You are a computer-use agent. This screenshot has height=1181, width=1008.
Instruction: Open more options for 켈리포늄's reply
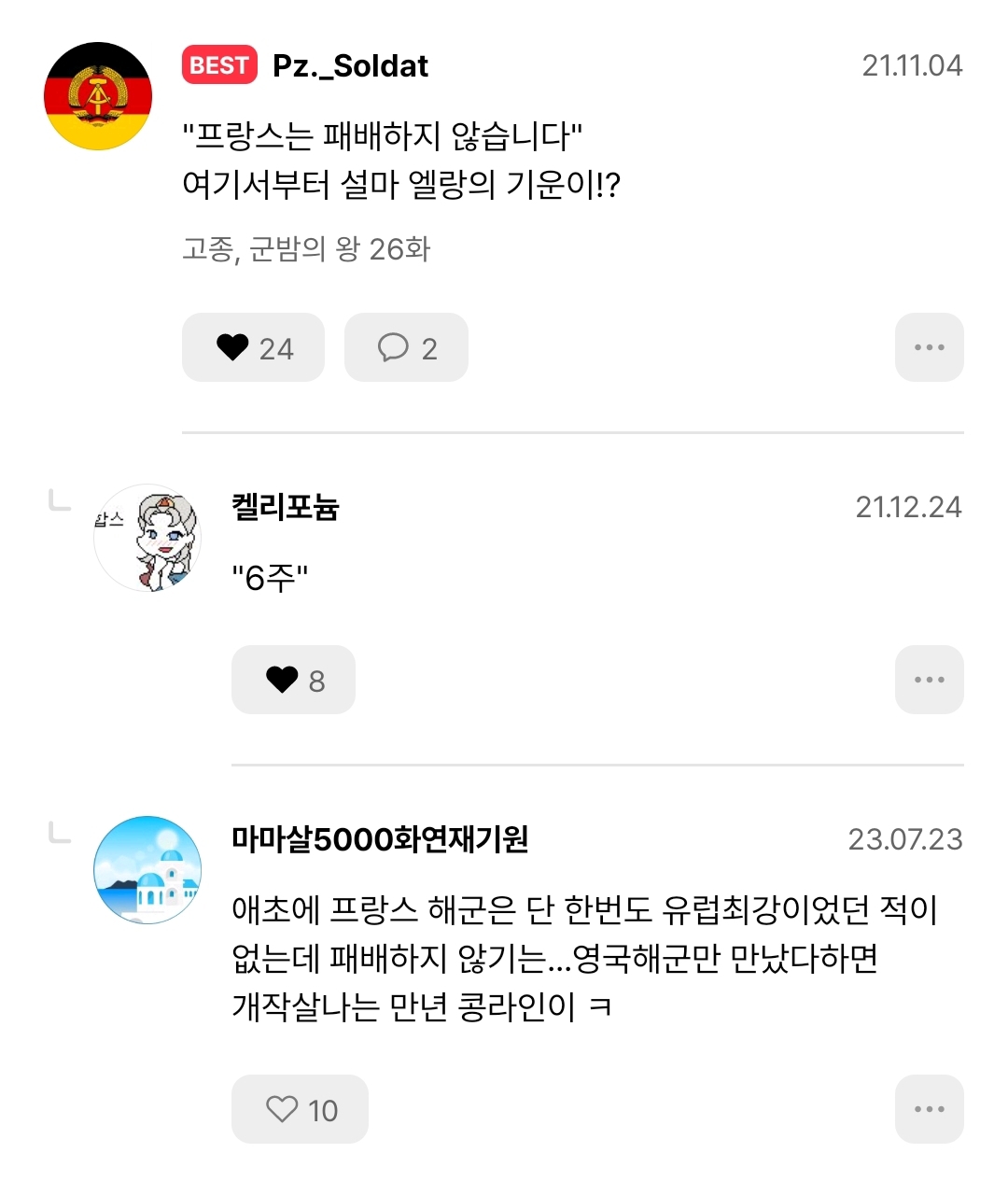pyautogui.click(x=929, y=680)
